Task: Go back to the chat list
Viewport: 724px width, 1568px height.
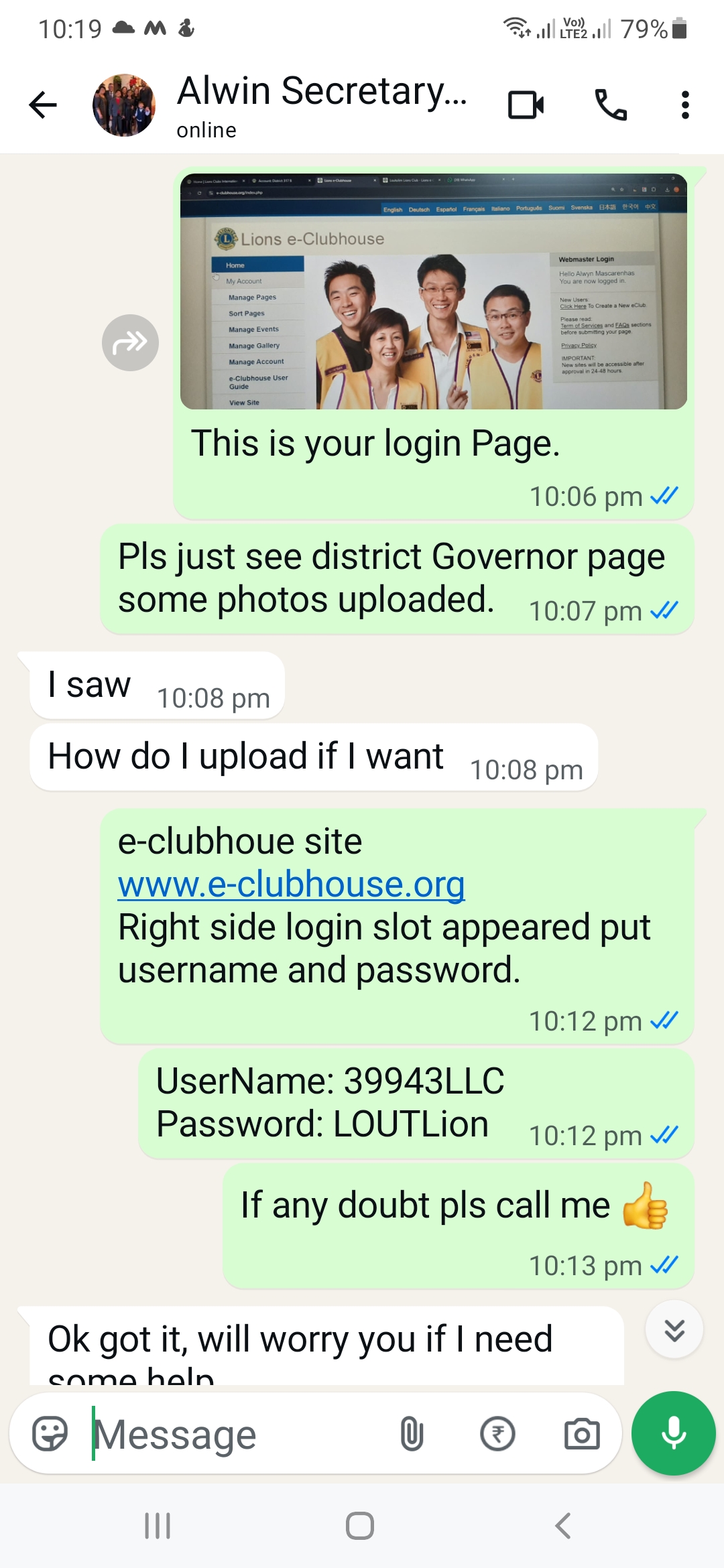Action: coord(42,104)
